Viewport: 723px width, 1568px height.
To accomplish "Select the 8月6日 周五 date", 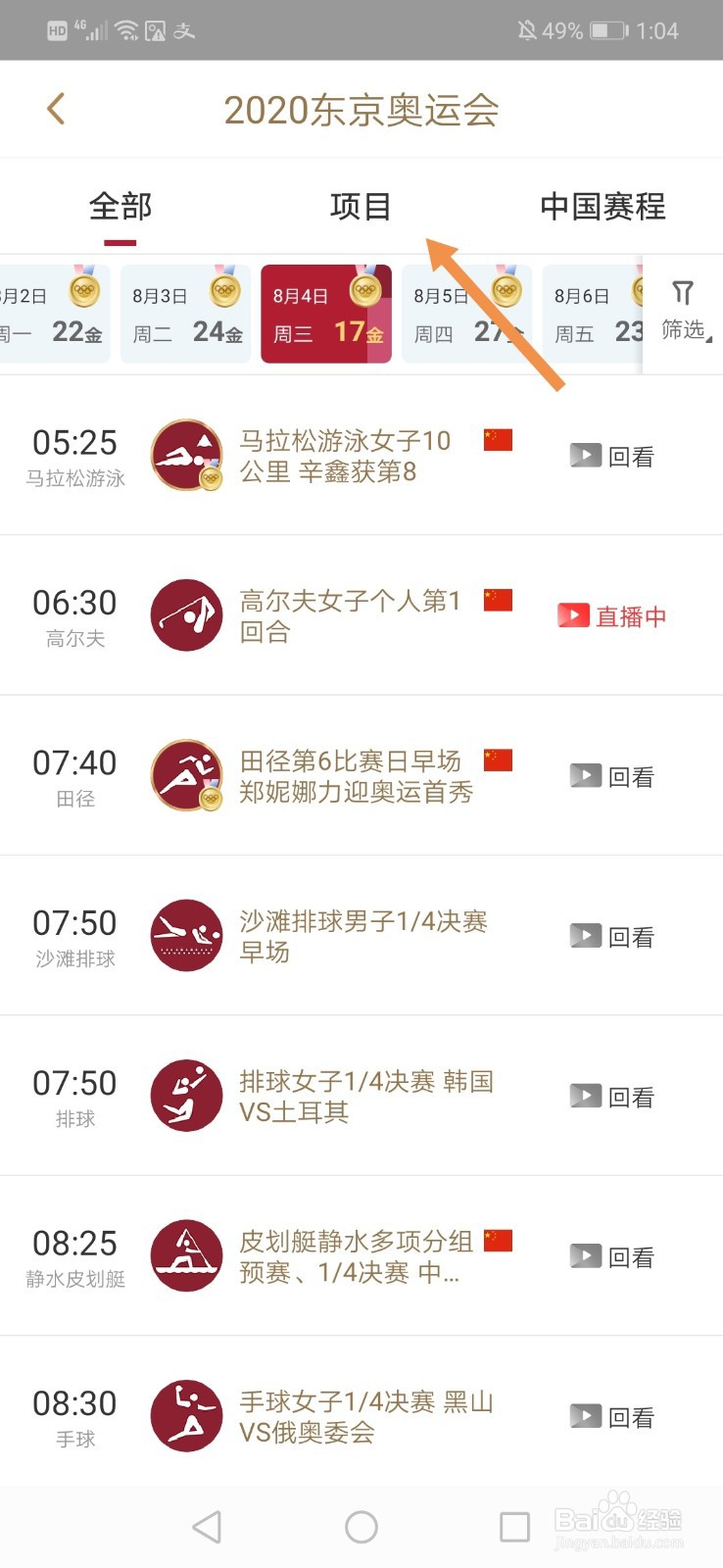I will [x=593, y=314].
